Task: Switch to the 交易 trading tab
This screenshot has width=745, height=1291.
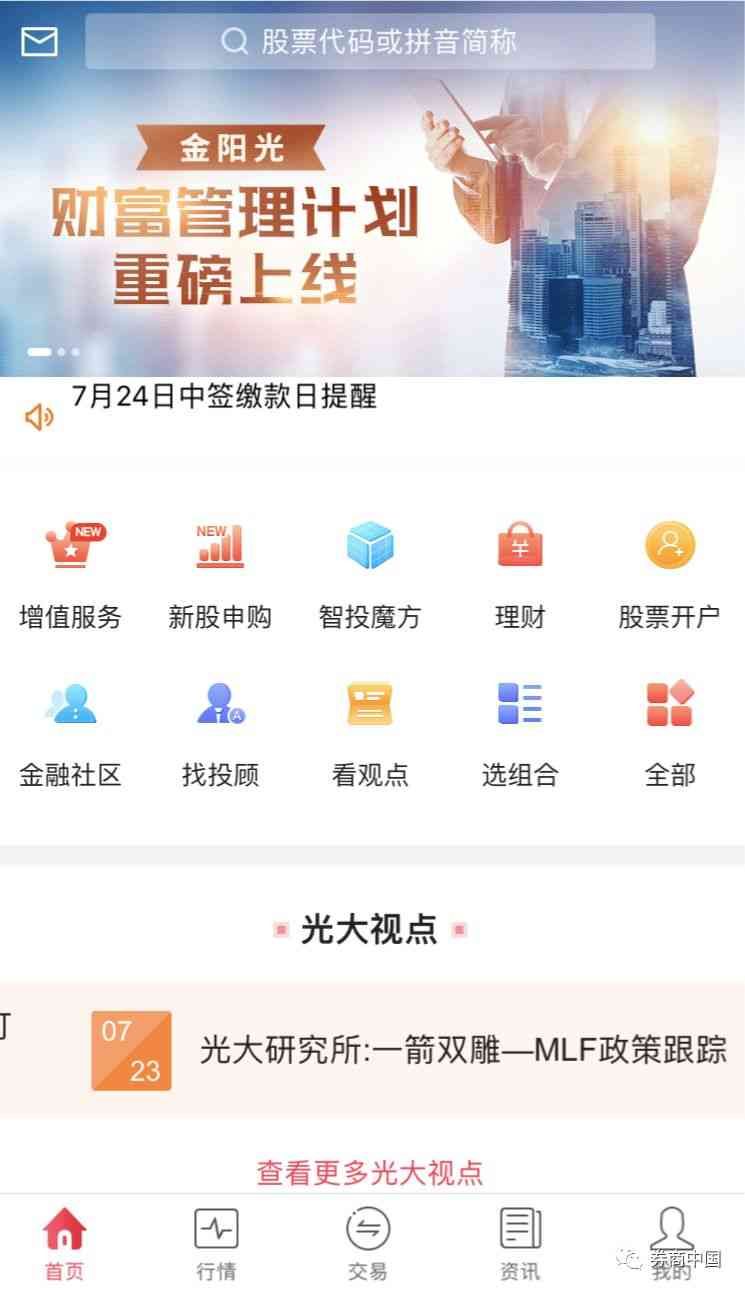Action: tap(368, 1243)
